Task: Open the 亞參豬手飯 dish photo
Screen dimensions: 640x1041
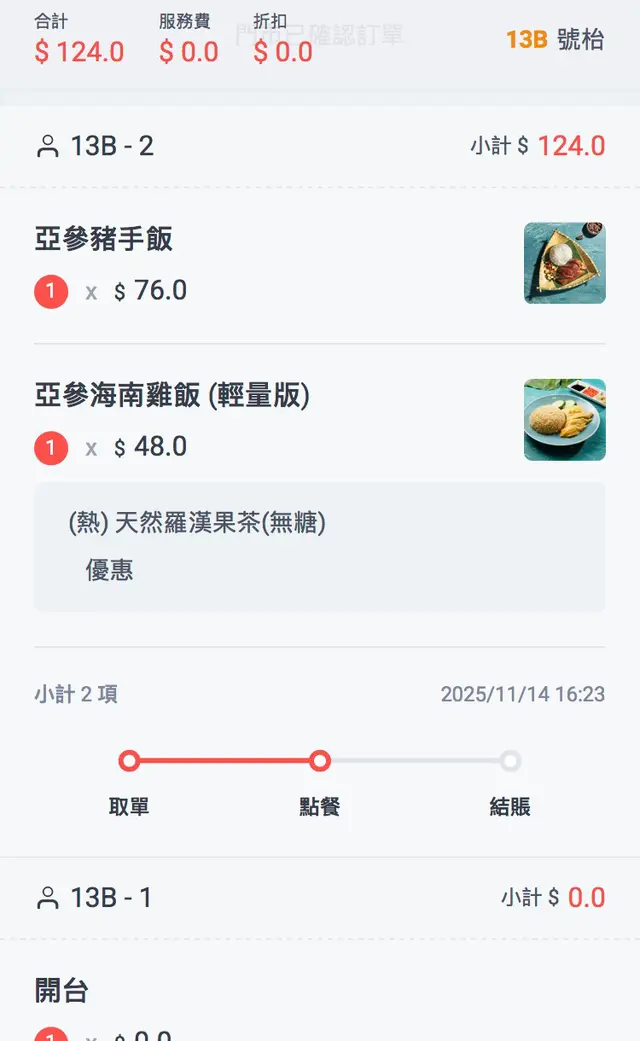Action: tap(564, 263)
